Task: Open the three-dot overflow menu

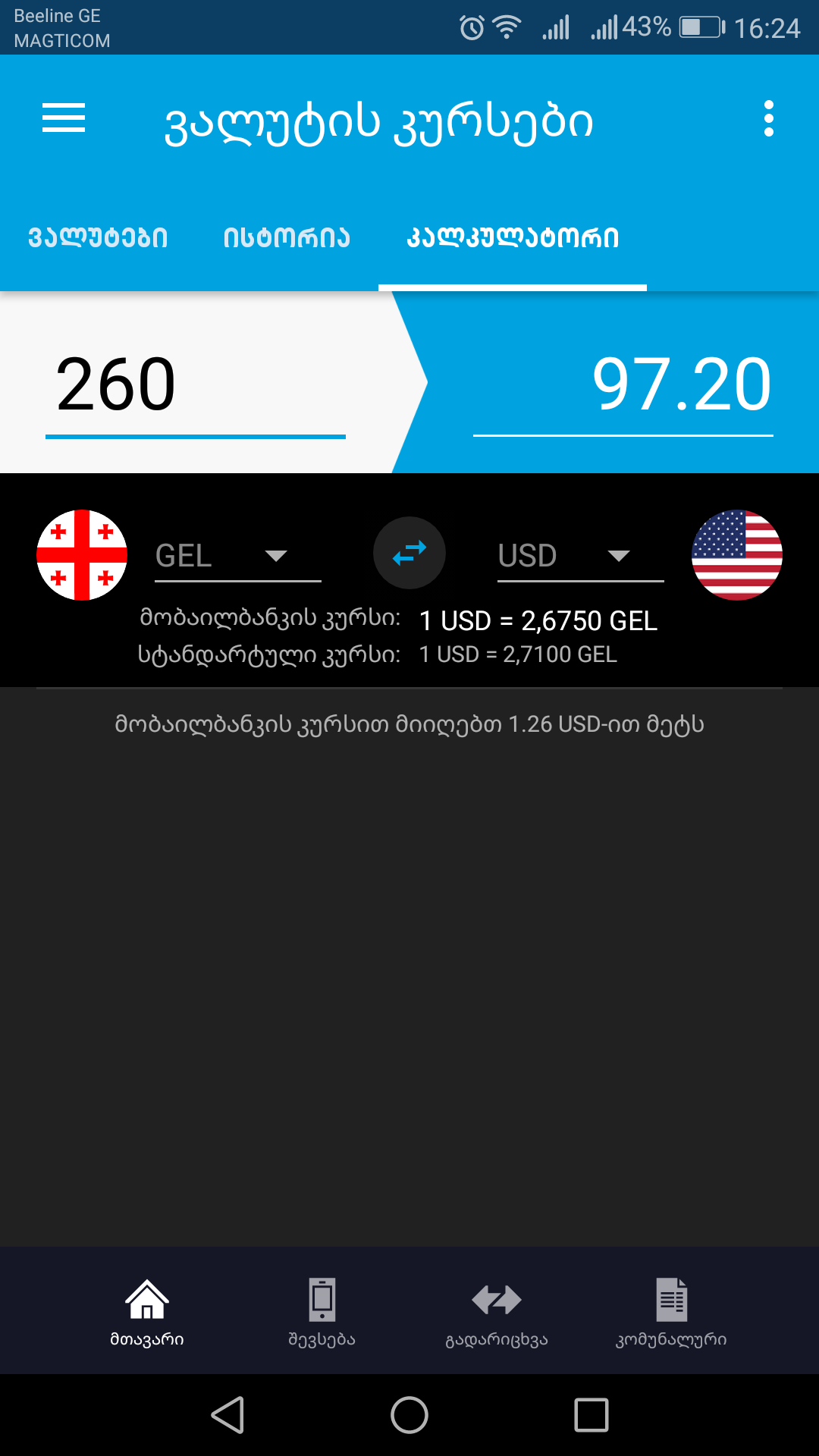Action: click(768, 119)
